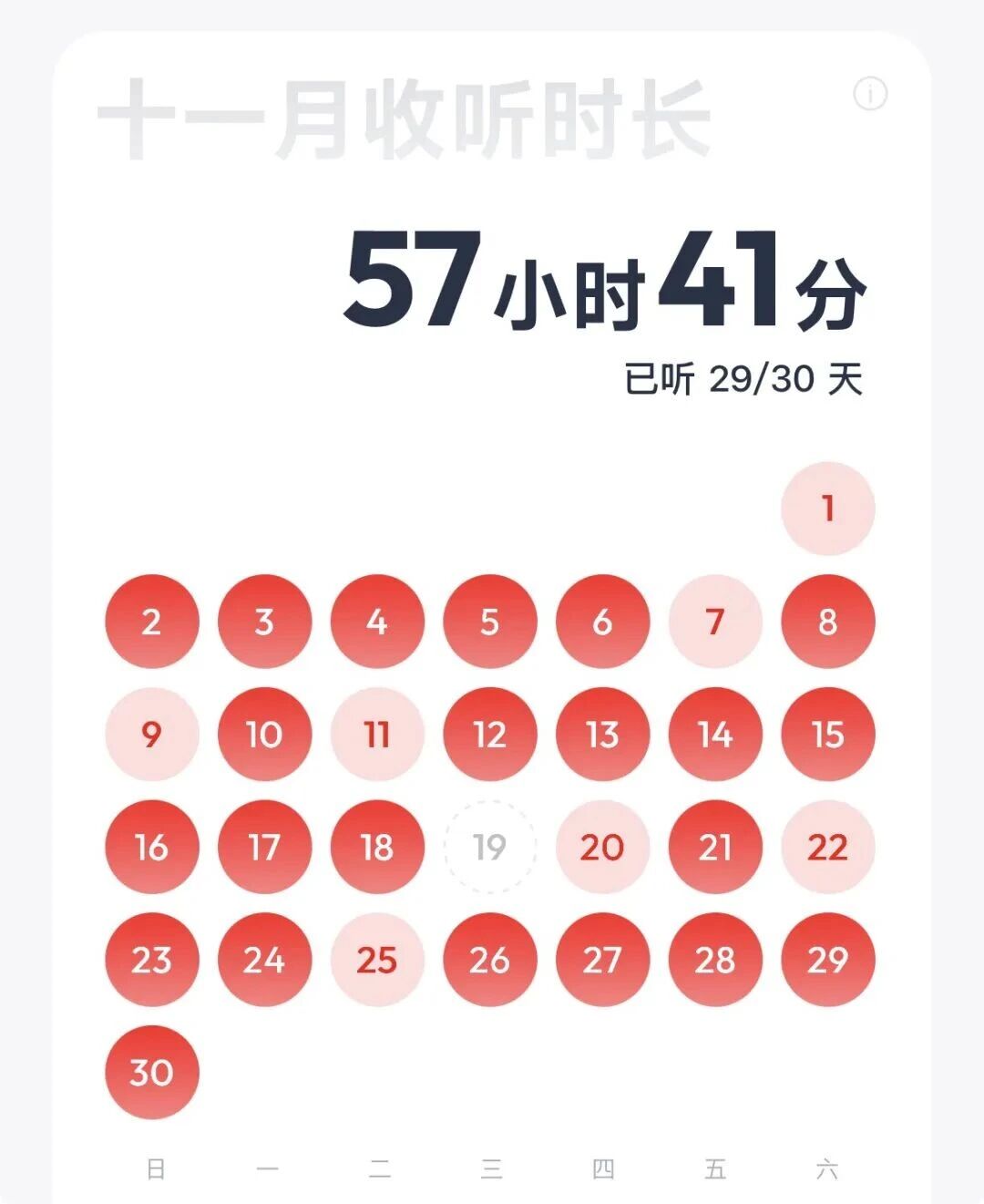View listening time for day 25
The image size is (984, 1204).
376,960
